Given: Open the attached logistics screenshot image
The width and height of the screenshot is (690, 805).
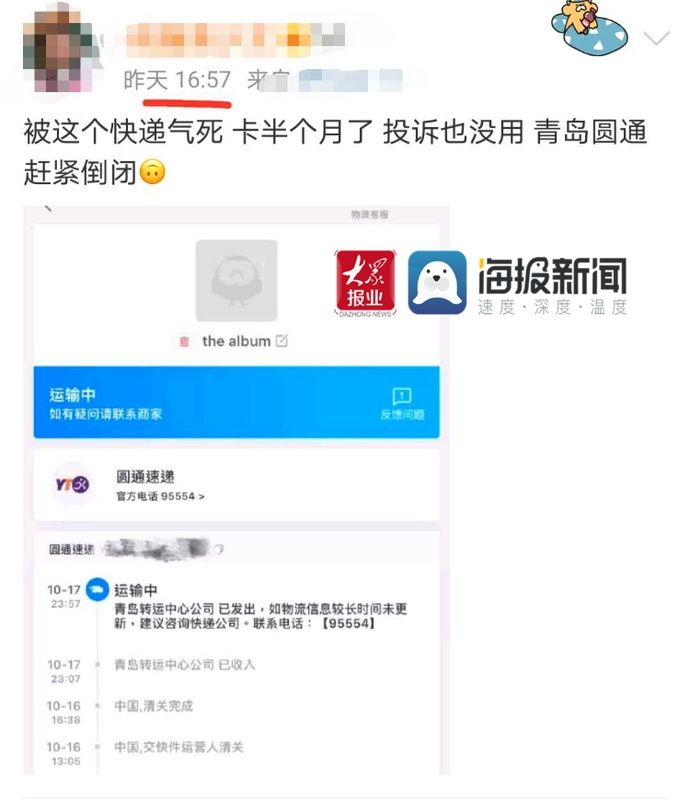Looking at the screenshot, I should [x=236, y=490].
